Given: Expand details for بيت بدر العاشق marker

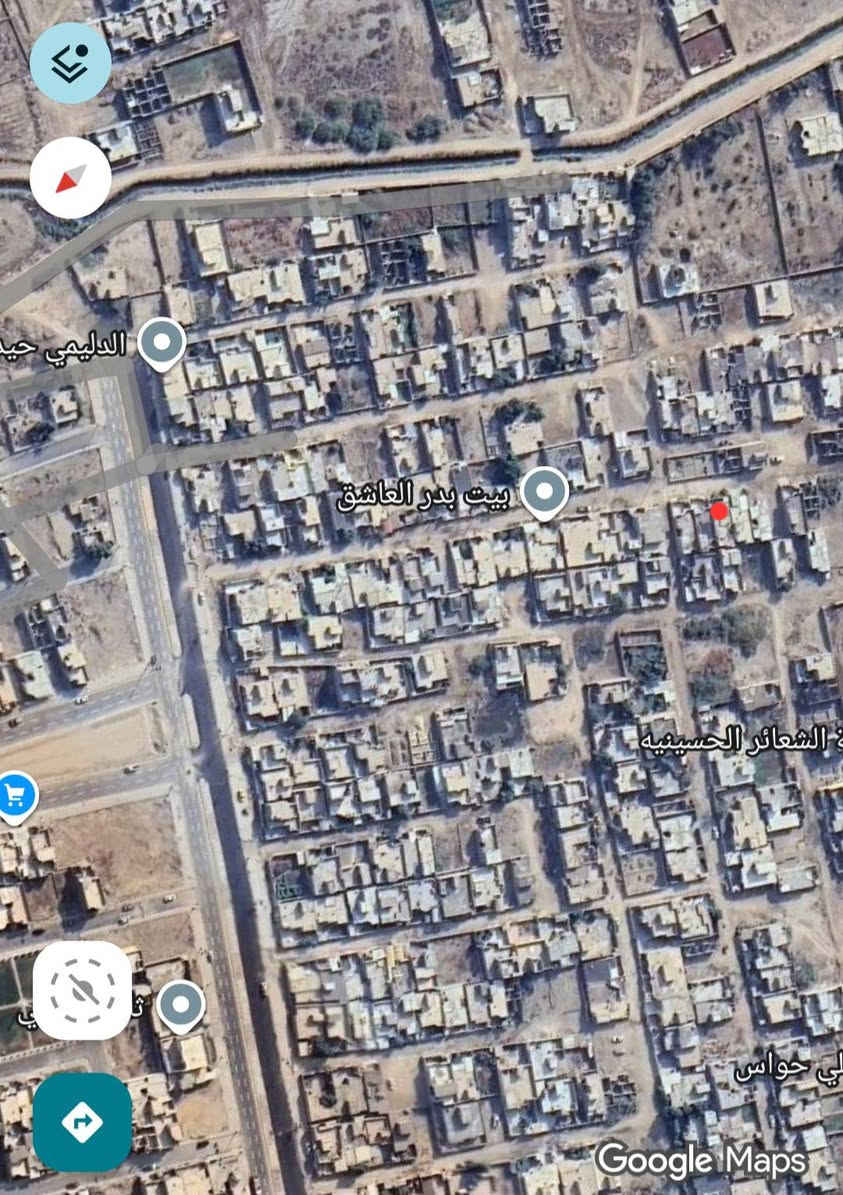Looking at the screenshot, I should point(544,492).
